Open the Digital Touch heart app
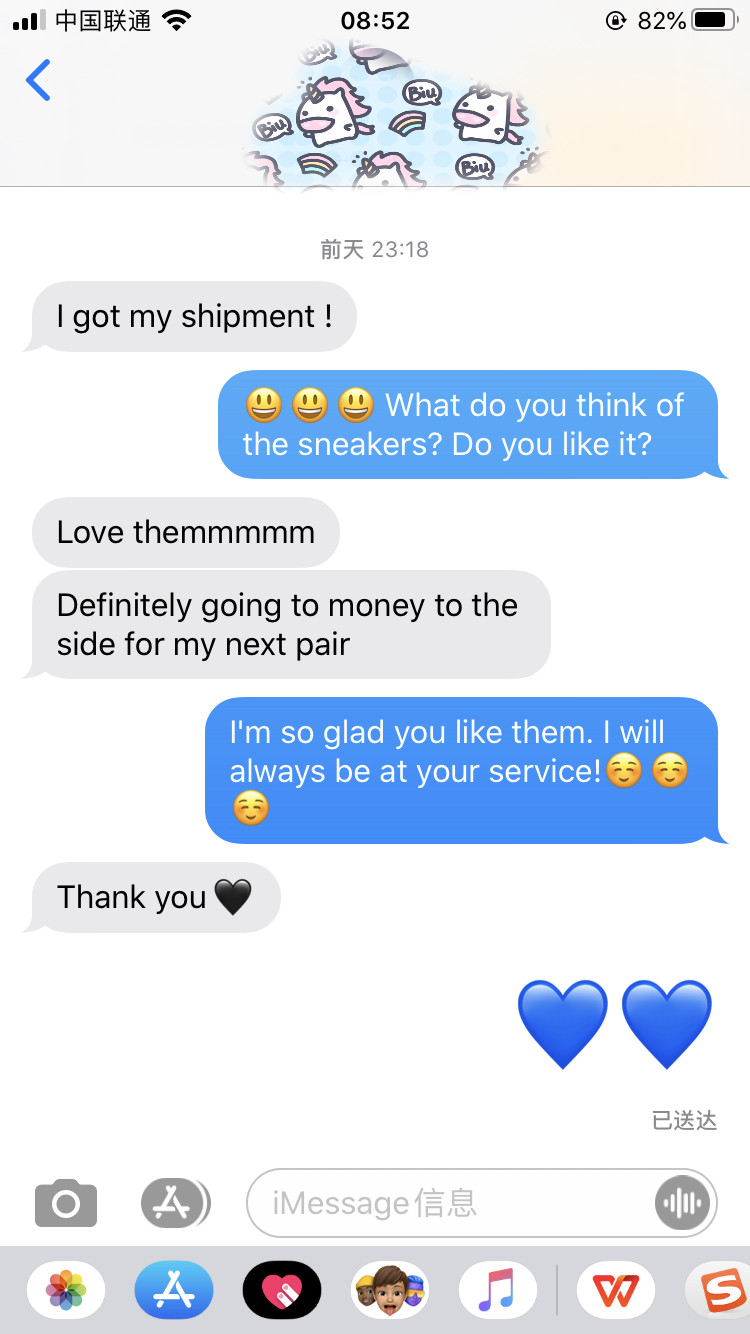The width and height of the screenshot is (750, 1334). tap(282, 1291)
